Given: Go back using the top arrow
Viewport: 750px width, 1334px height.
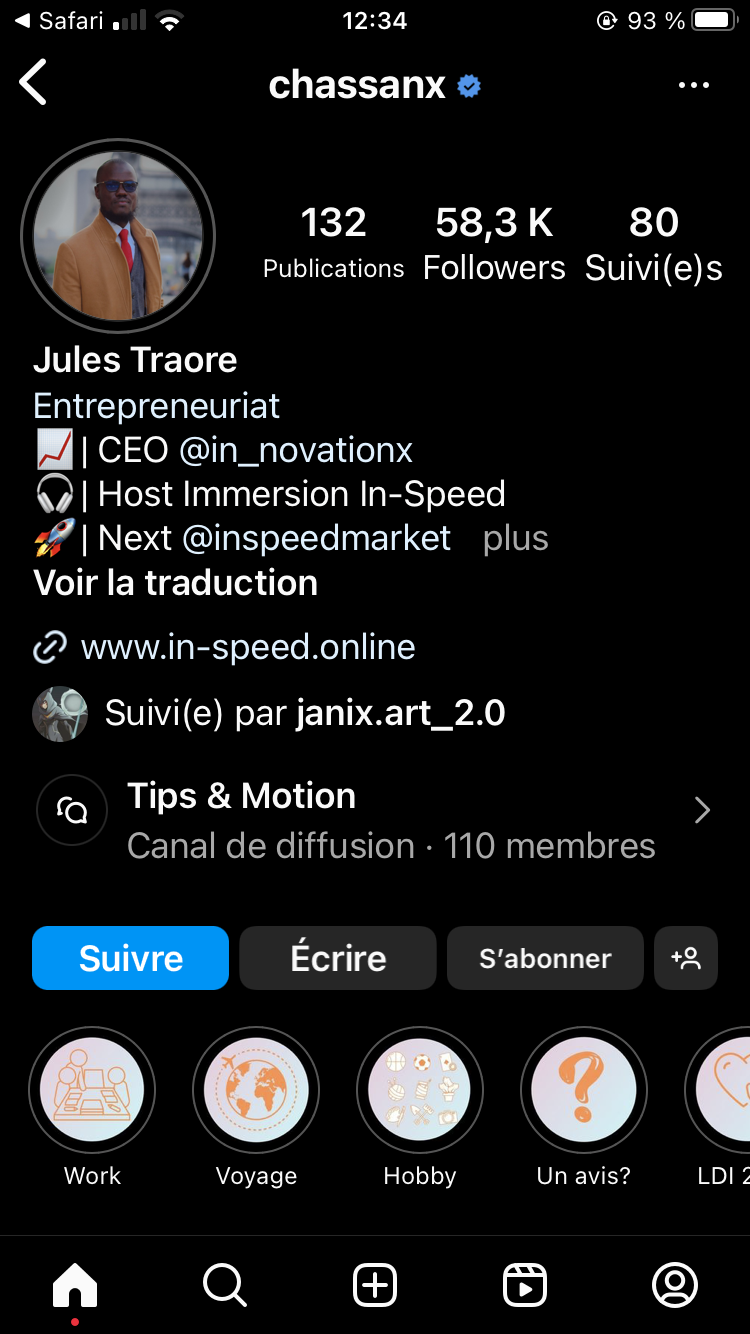Looking at the screenshot, I should (x=34, y=83).
